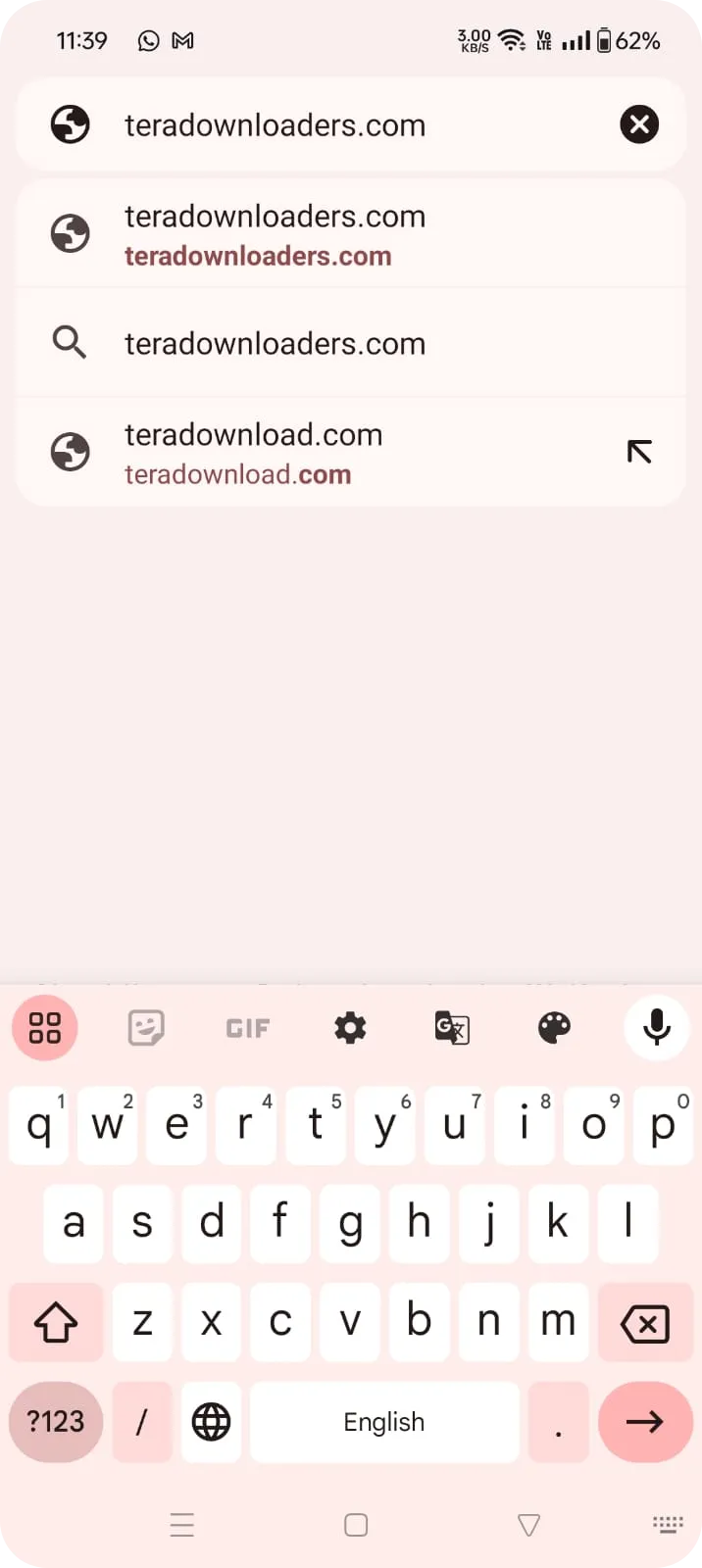Tap the go arrow key
The image size is (702, 1568).
pos(644,1422)
